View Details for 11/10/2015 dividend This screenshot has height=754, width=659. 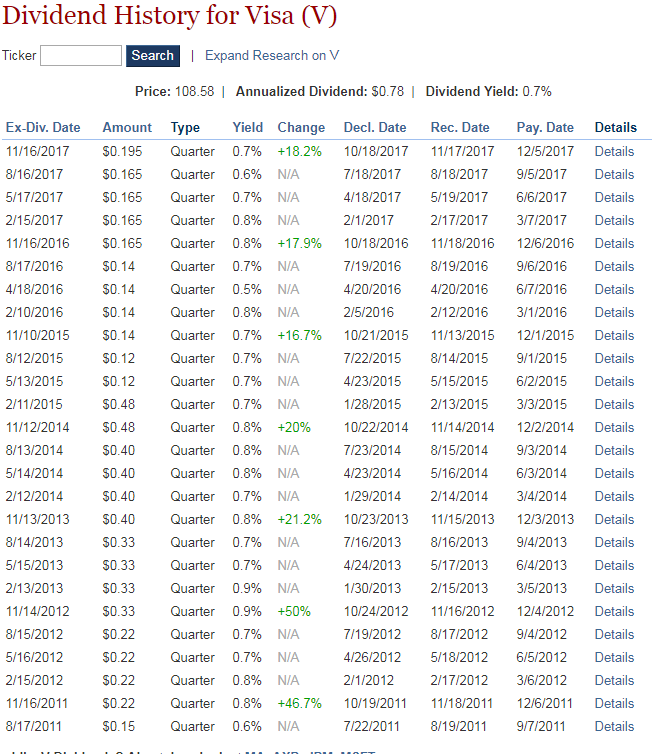[x=614, y=335]
